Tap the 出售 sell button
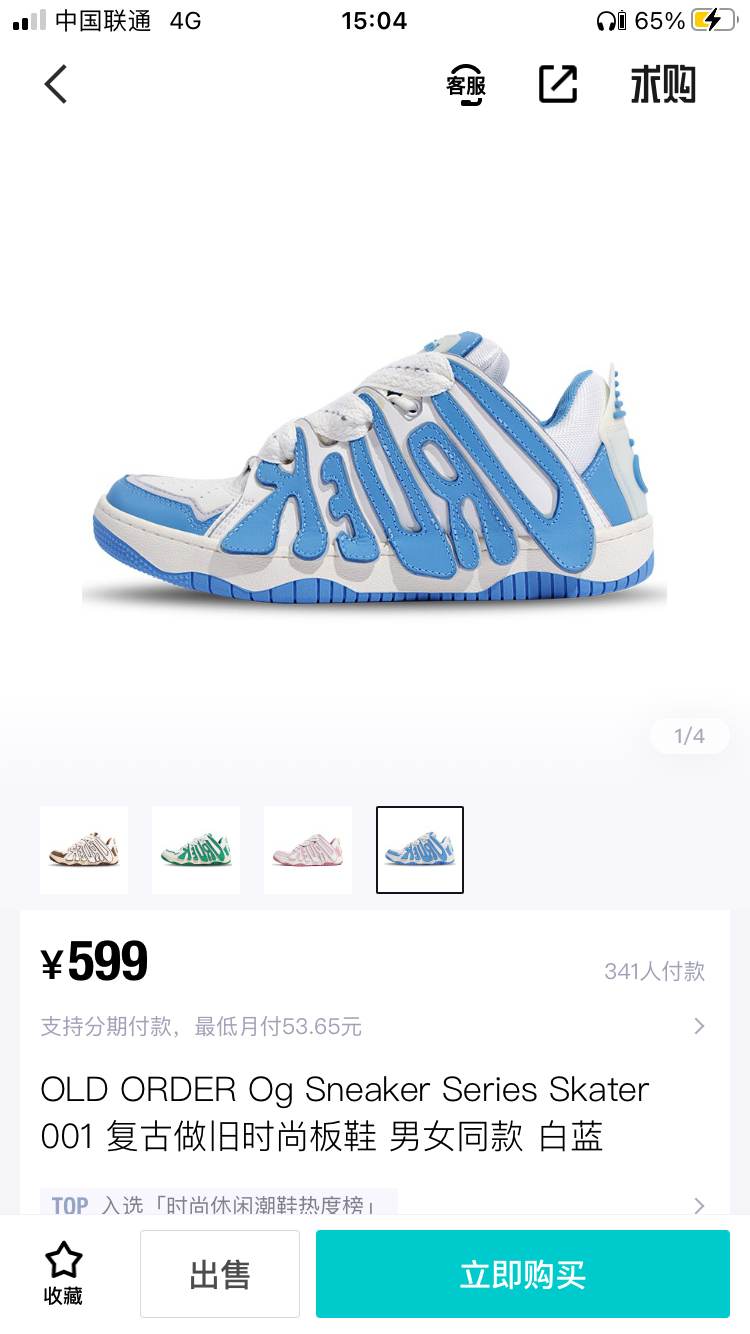This screenshot has height=1334, width=750. coord(220,1274)
